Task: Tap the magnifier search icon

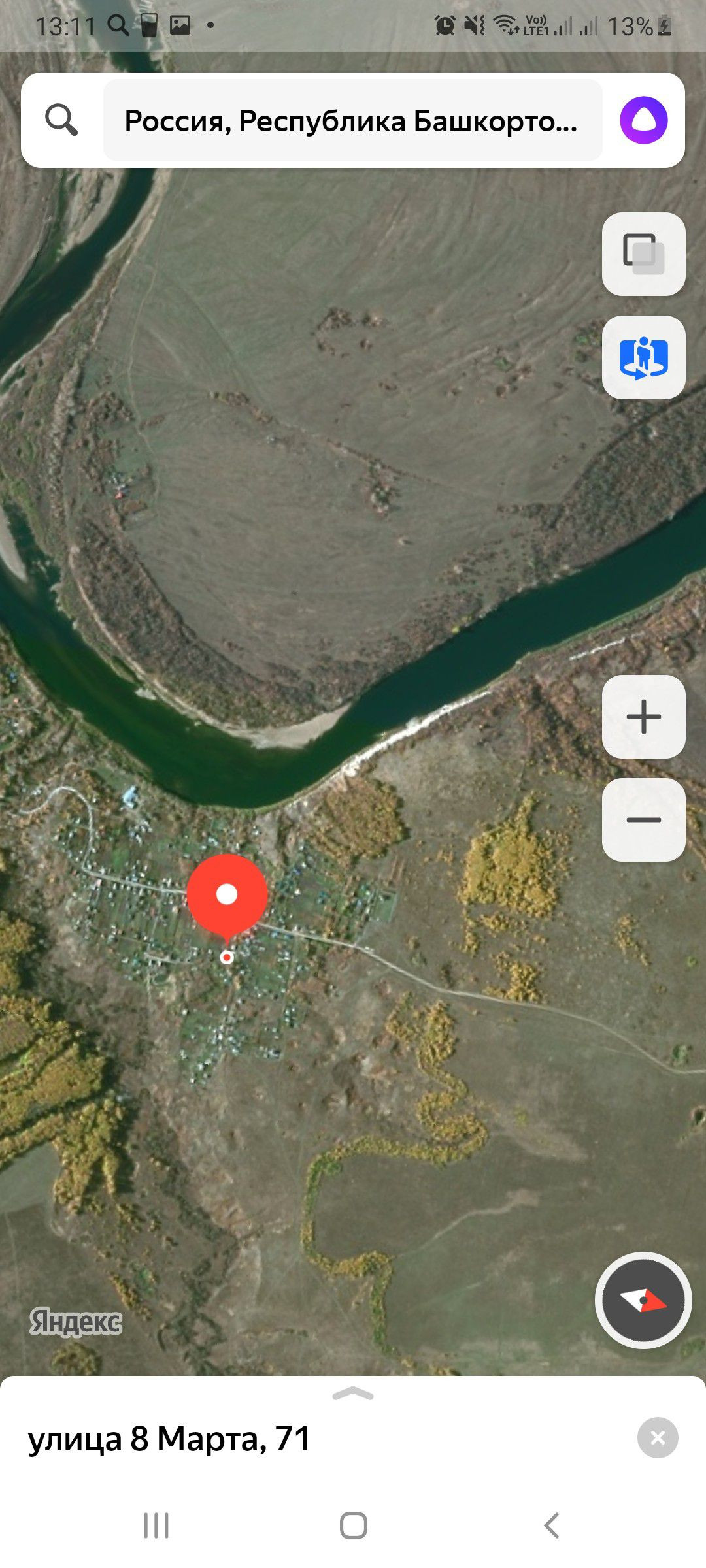Action: [61, 120]
